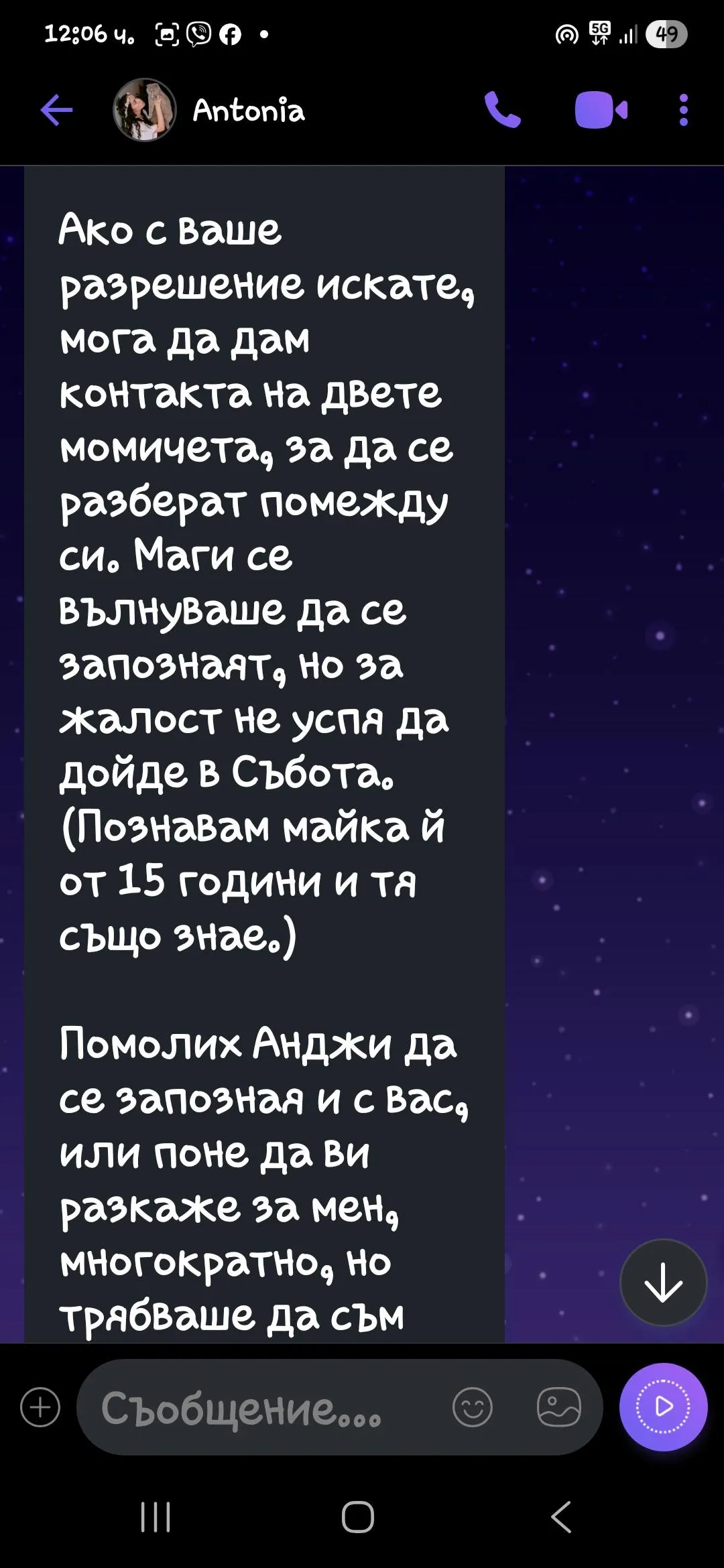Go back to the chat list
Screen dimensions: 724x1568
pos(56,110)
